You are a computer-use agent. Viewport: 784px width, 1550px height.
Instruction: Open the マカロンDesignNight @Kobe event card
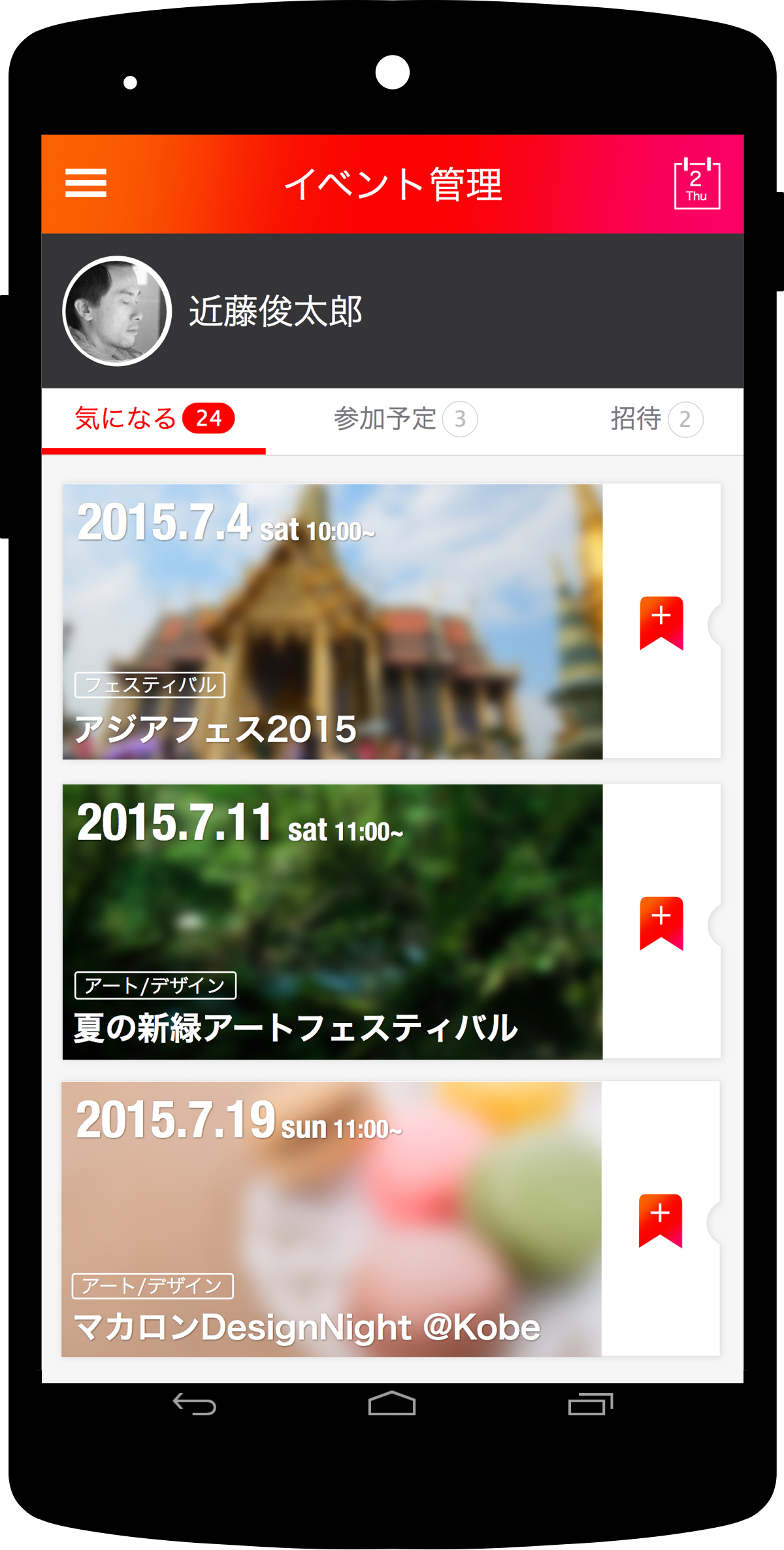[x=332, y=1219]
